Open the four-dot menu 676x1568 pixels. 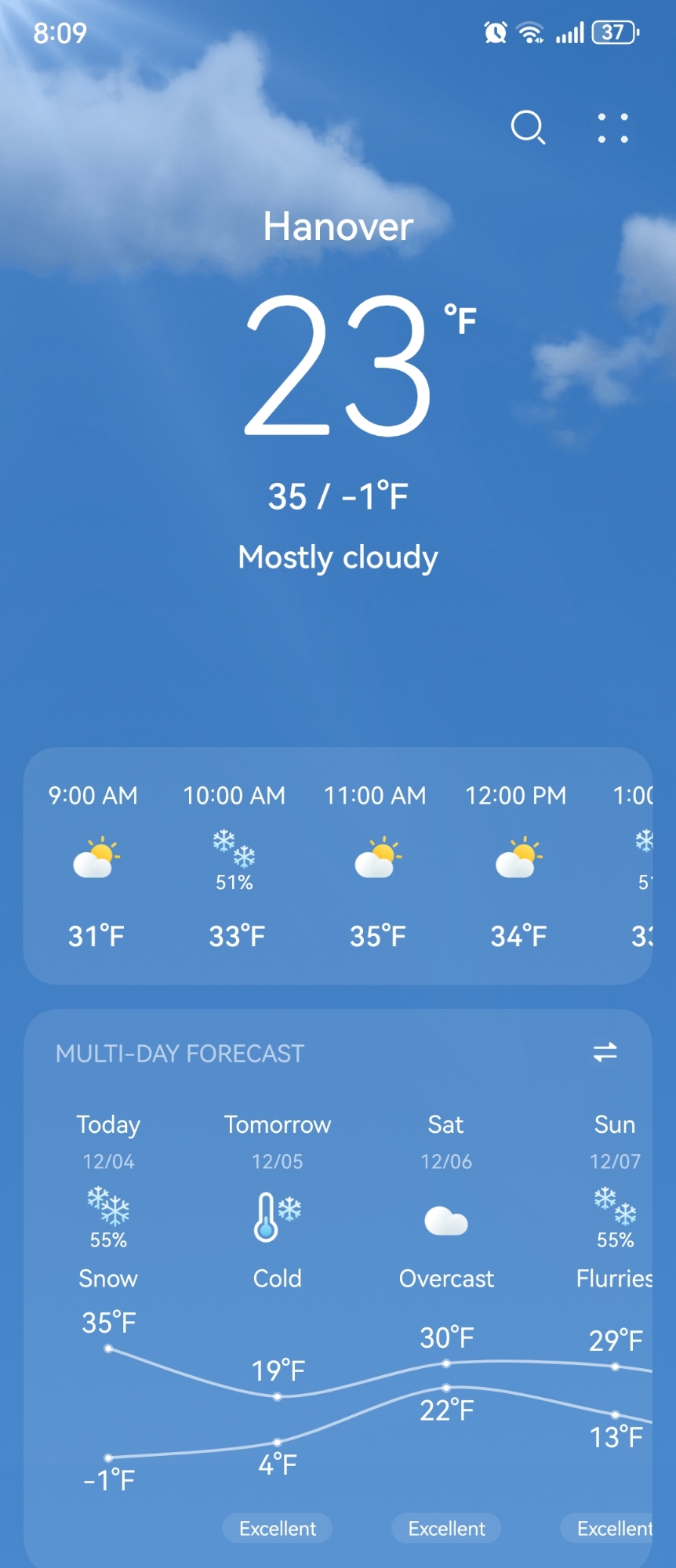coord(612,128)
